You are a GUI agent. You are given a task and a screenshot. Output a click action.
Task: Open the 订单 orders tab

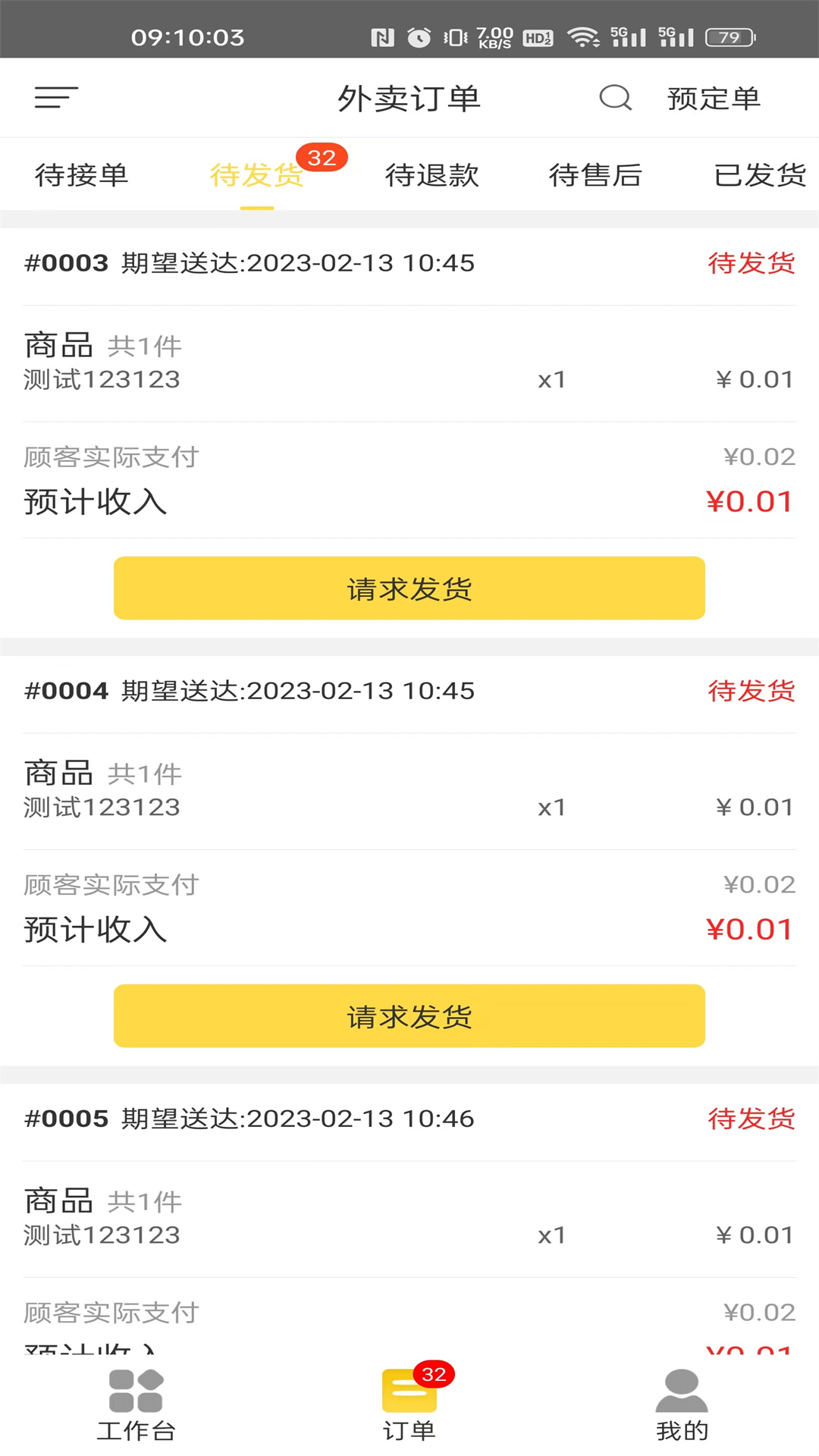pyautogui.click(x=409, y=1405)
